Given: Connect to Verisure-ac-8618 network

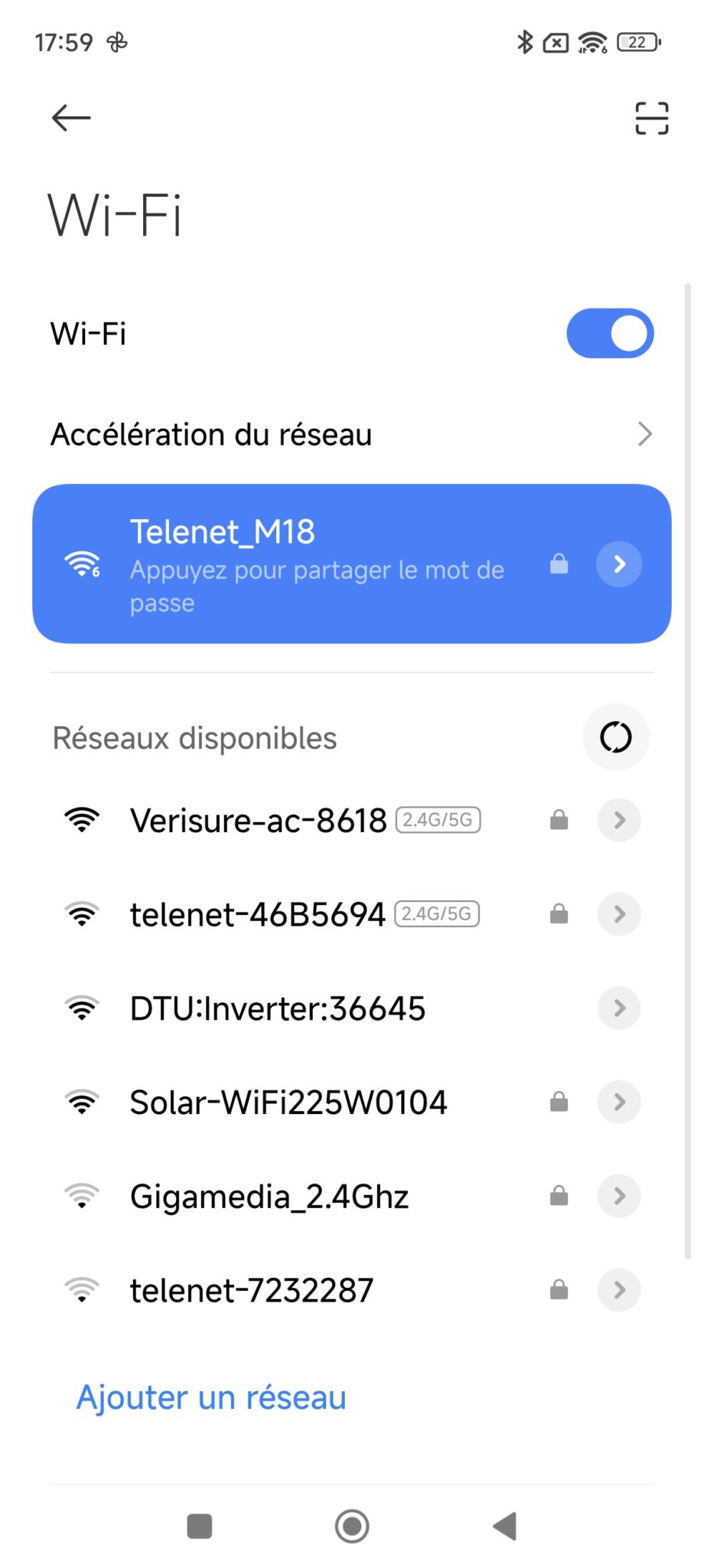Looking at the screenshot, I should [x=306, y=820].
